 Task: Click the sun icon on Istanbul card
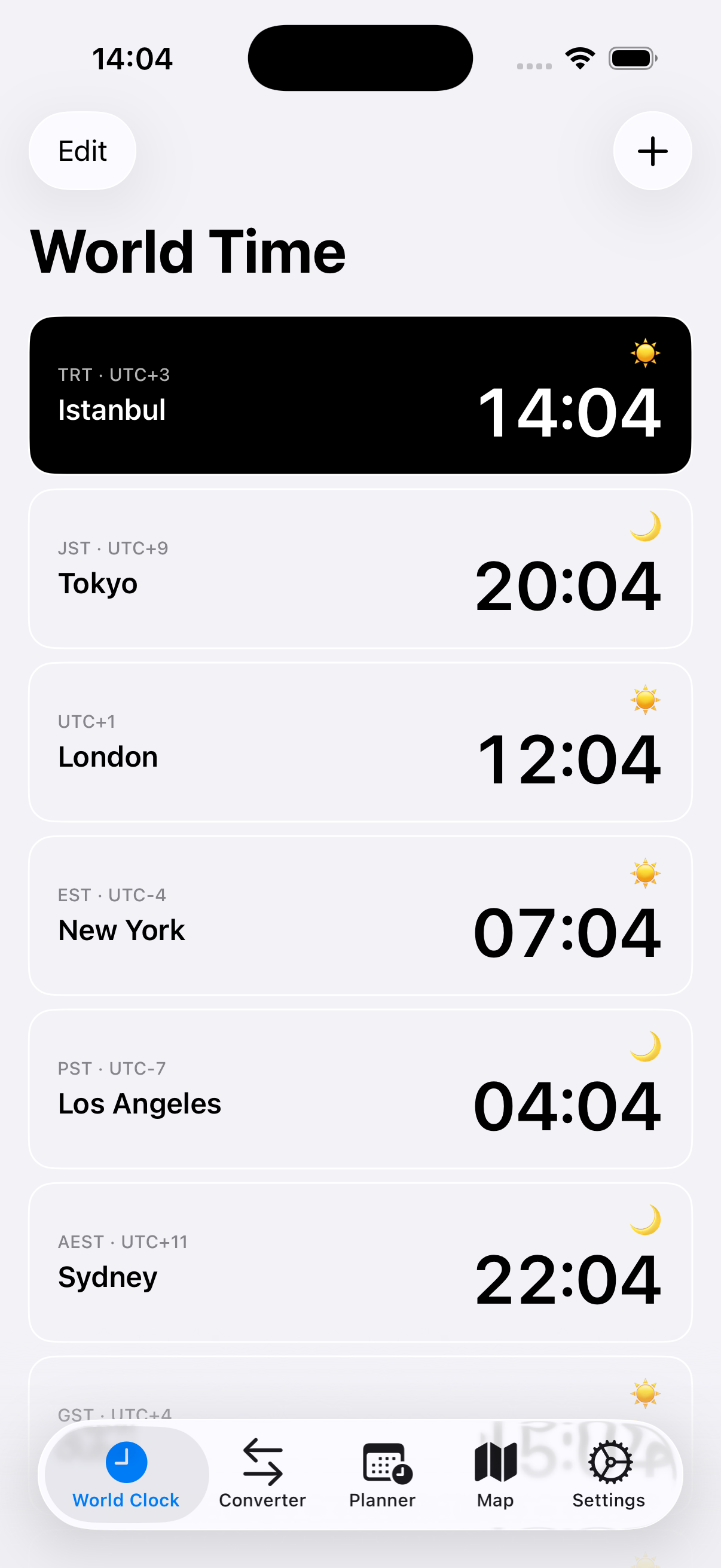pos(645,352)
